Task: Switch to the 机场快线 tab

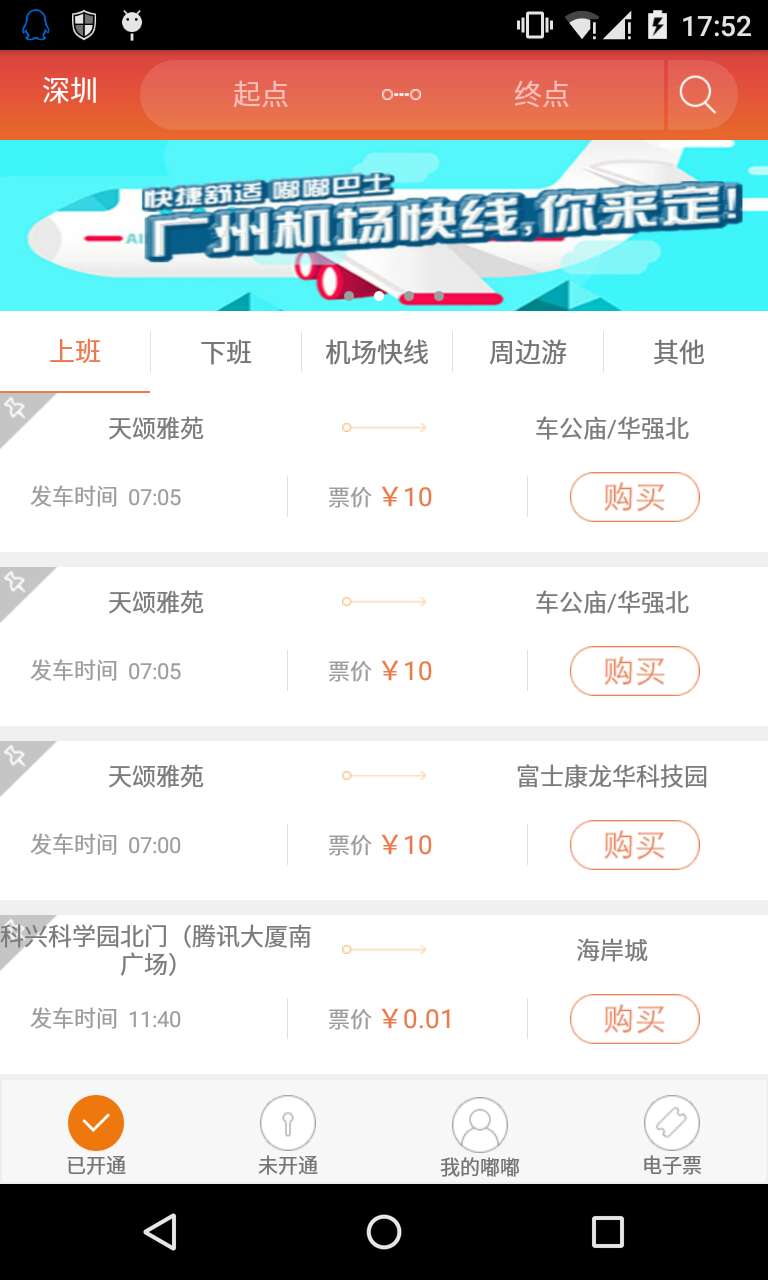Action: (377, 352)
